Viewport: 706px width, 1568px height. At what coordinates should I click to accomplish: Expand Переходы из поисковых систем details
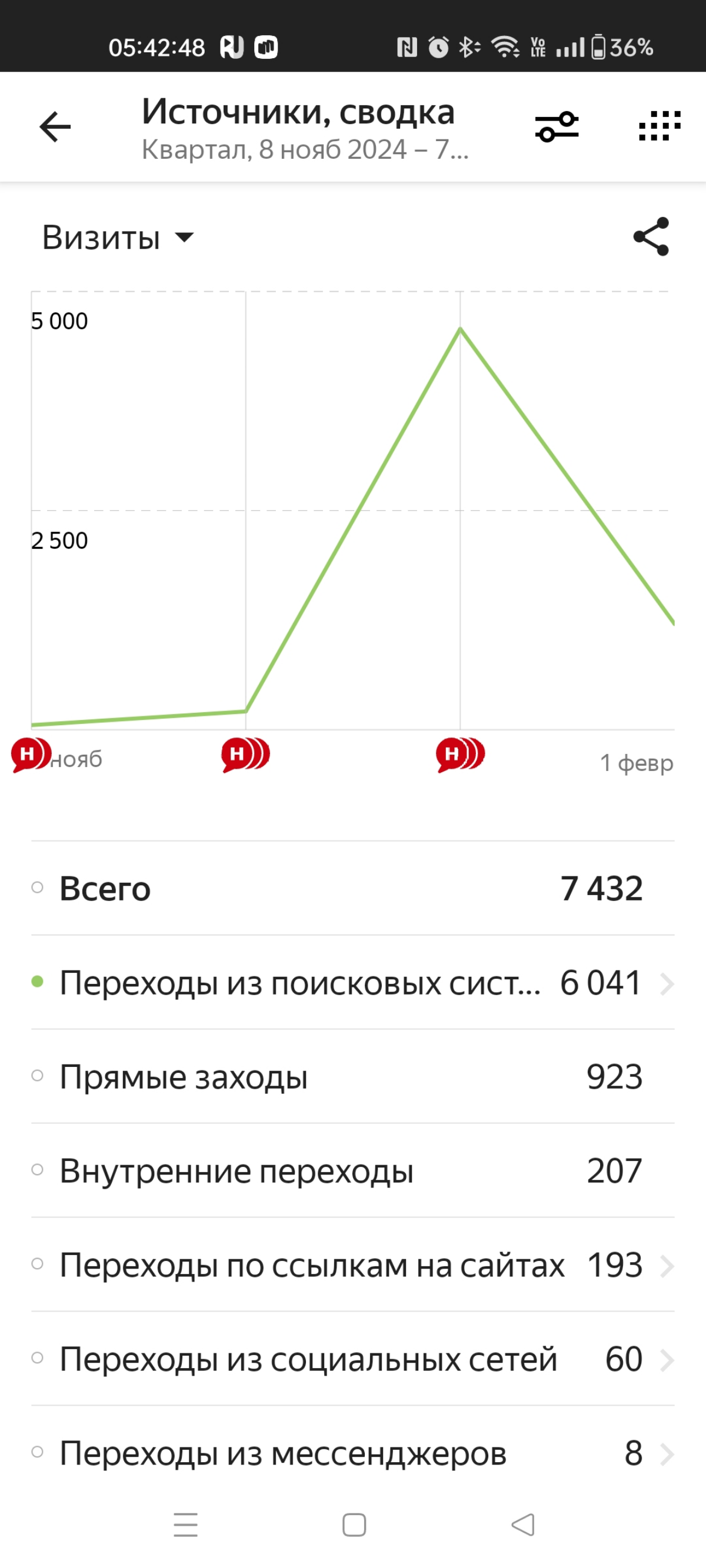(668, 982)
